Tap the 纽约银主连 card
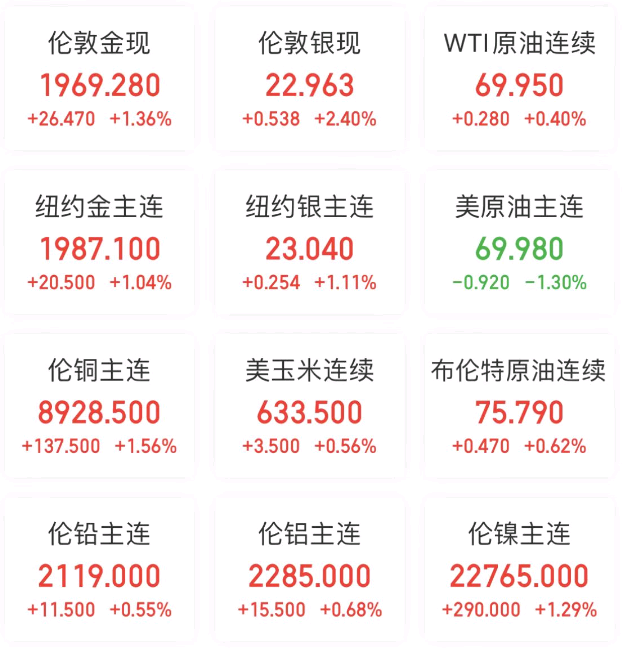 click(309, 246)
